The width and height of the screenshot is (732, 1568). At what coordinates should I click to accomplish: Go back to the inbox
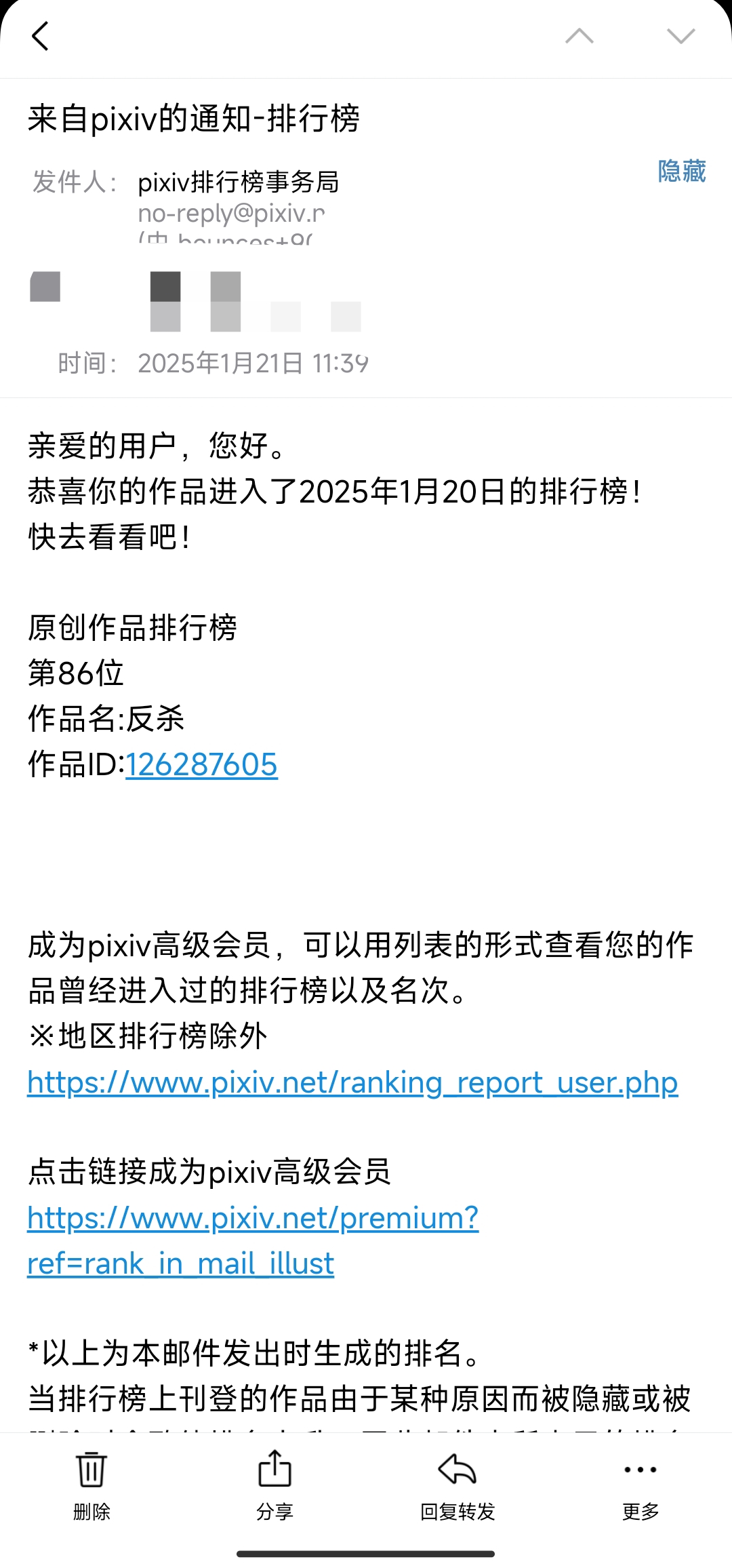(41, 36)
